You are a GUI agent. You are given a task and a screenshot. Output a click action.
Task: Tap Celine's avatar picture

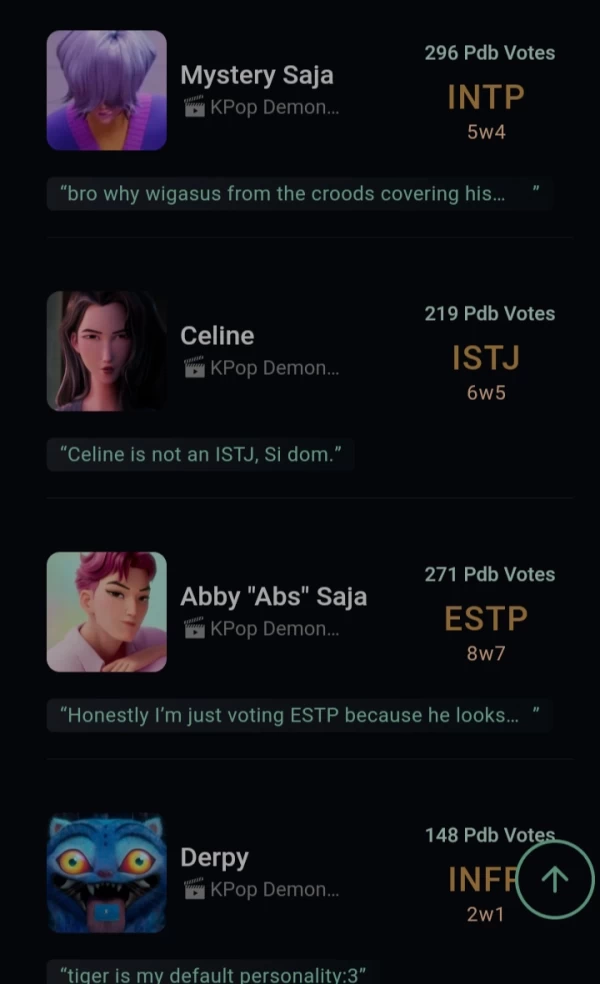[107, 351]
